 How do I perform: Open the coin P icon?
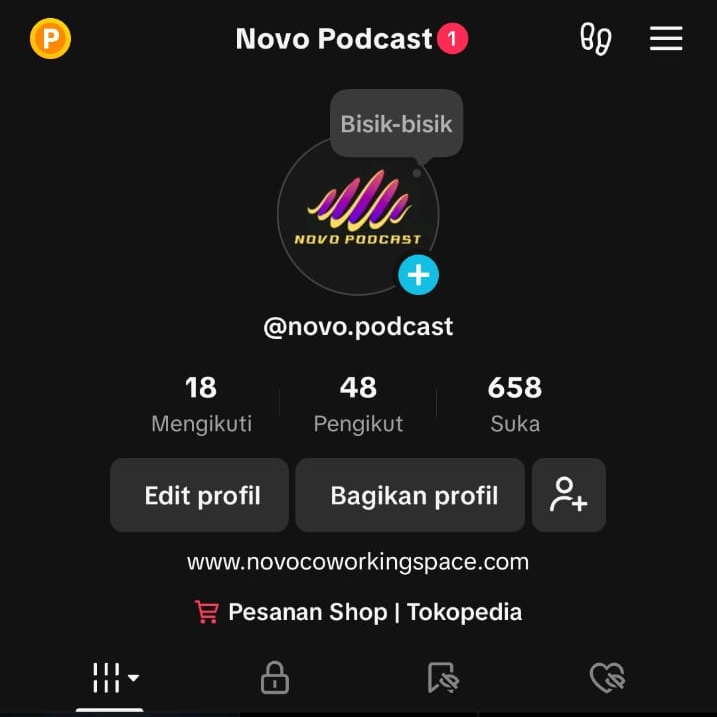50,39
